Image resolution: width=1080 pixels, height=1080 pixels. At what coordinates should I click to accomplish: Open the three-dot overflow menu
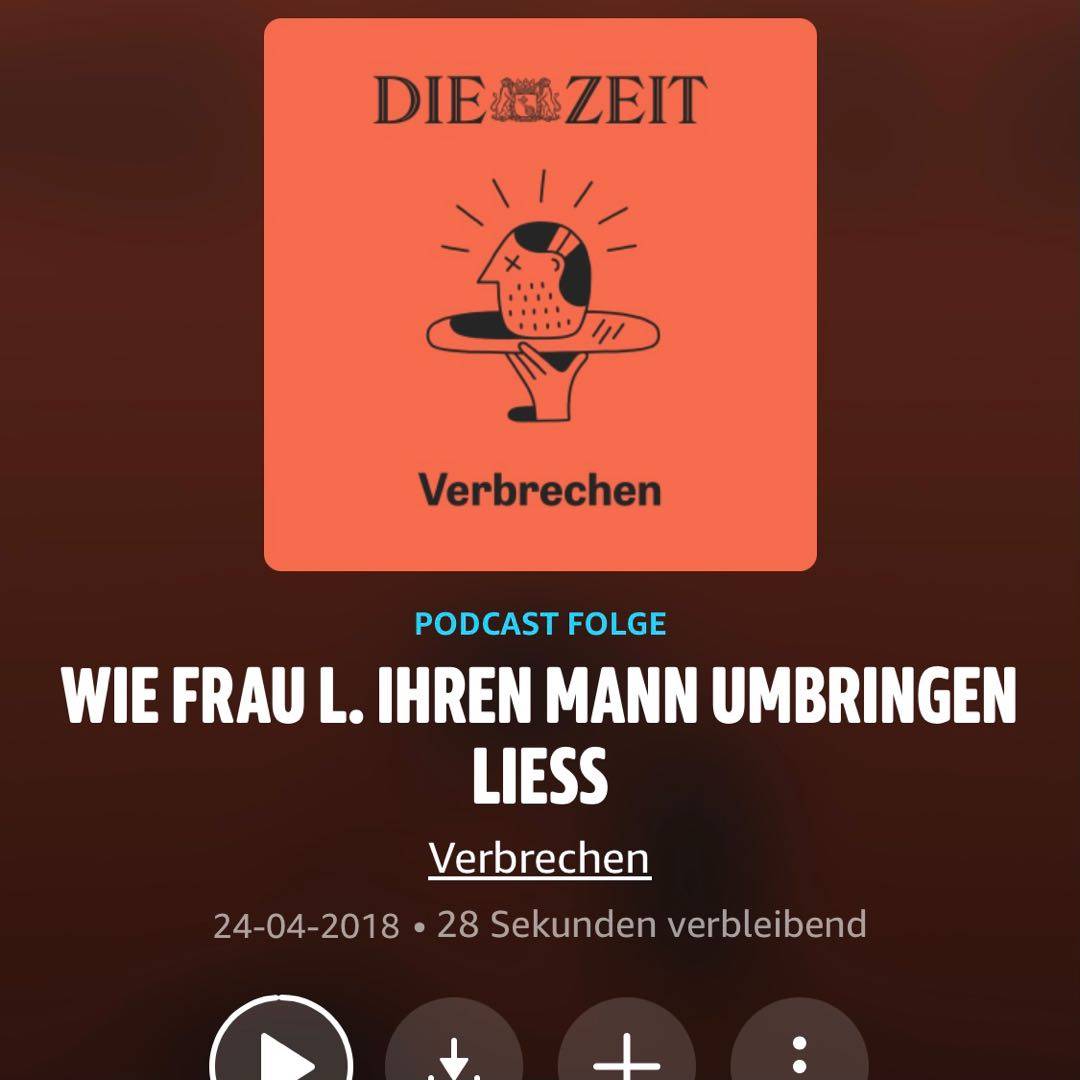[799, 1052]
